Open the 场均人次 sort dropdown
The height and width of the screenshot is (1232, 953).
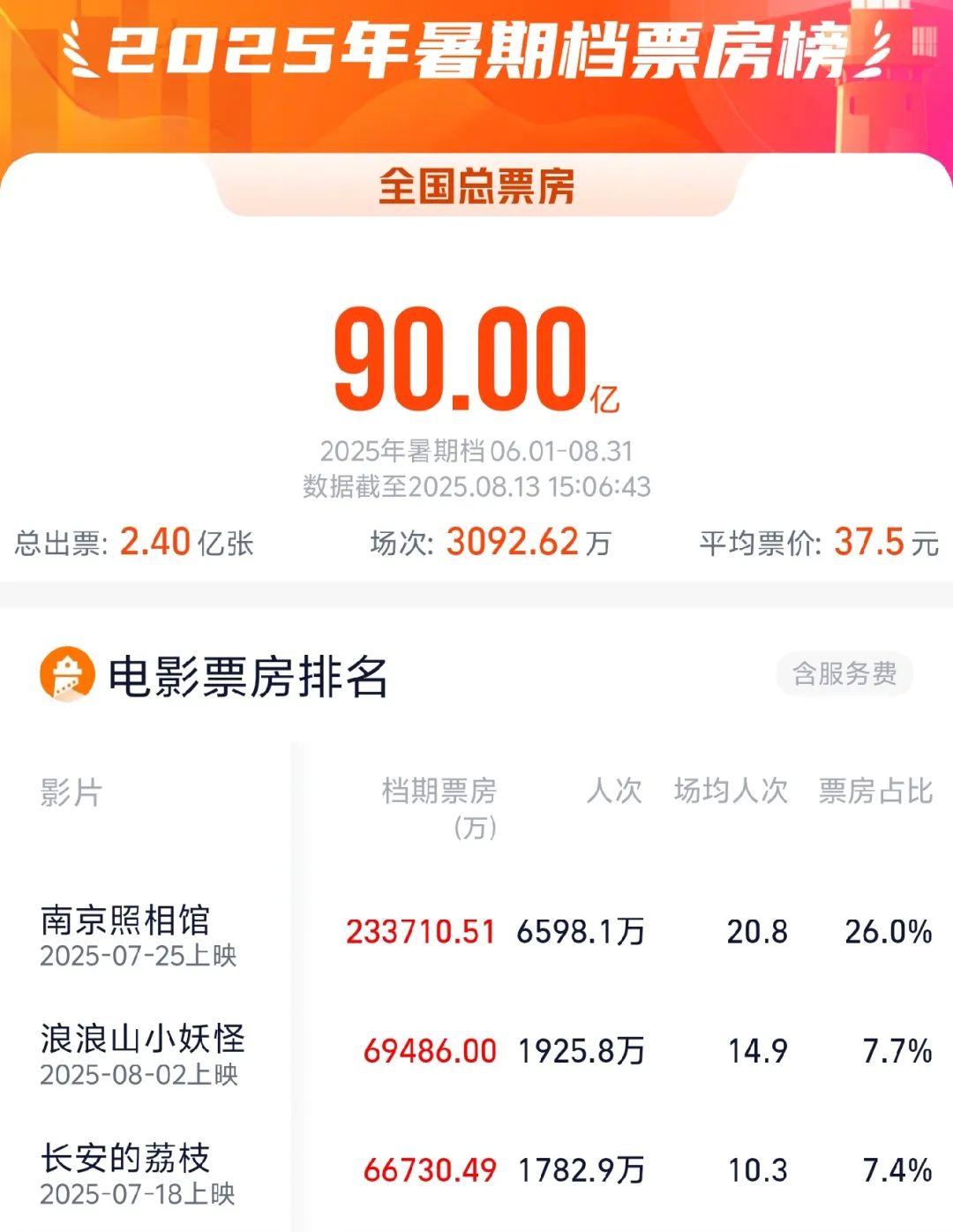[729, 792]
